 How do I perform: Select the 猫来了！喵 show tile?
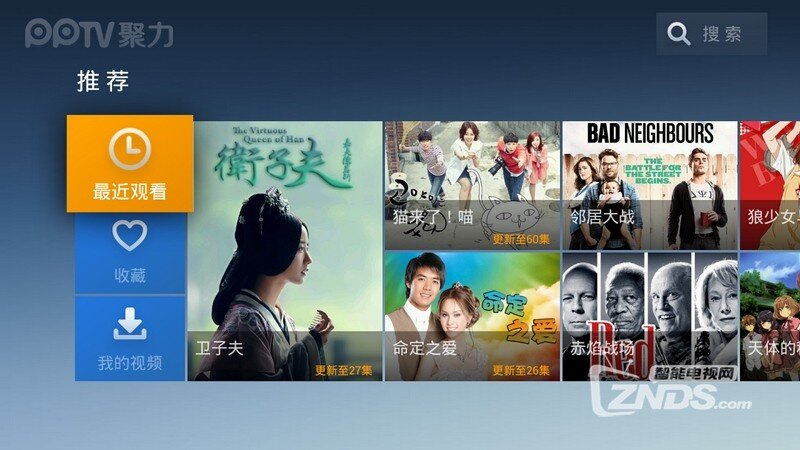pos(472,185)
